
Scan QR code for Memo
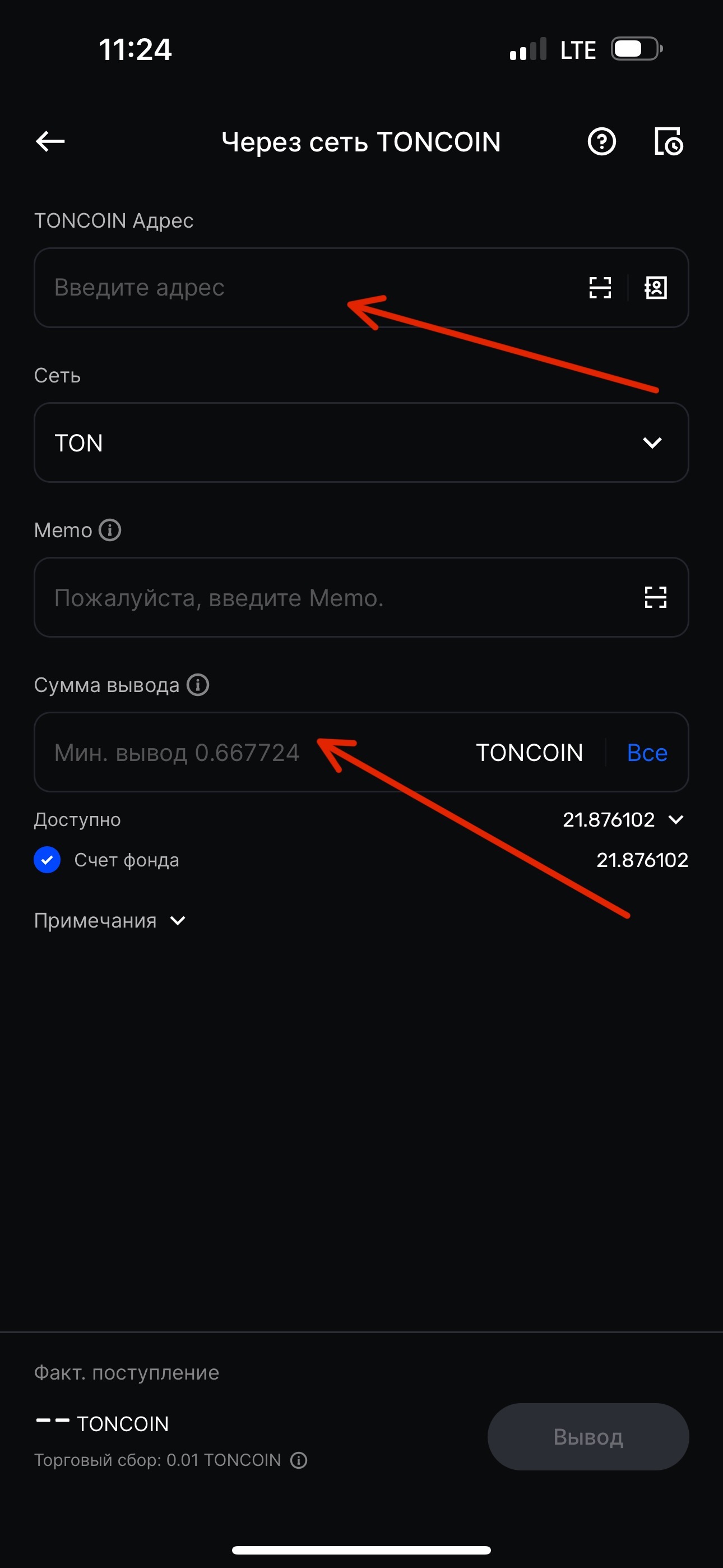(x=655, y=597)
